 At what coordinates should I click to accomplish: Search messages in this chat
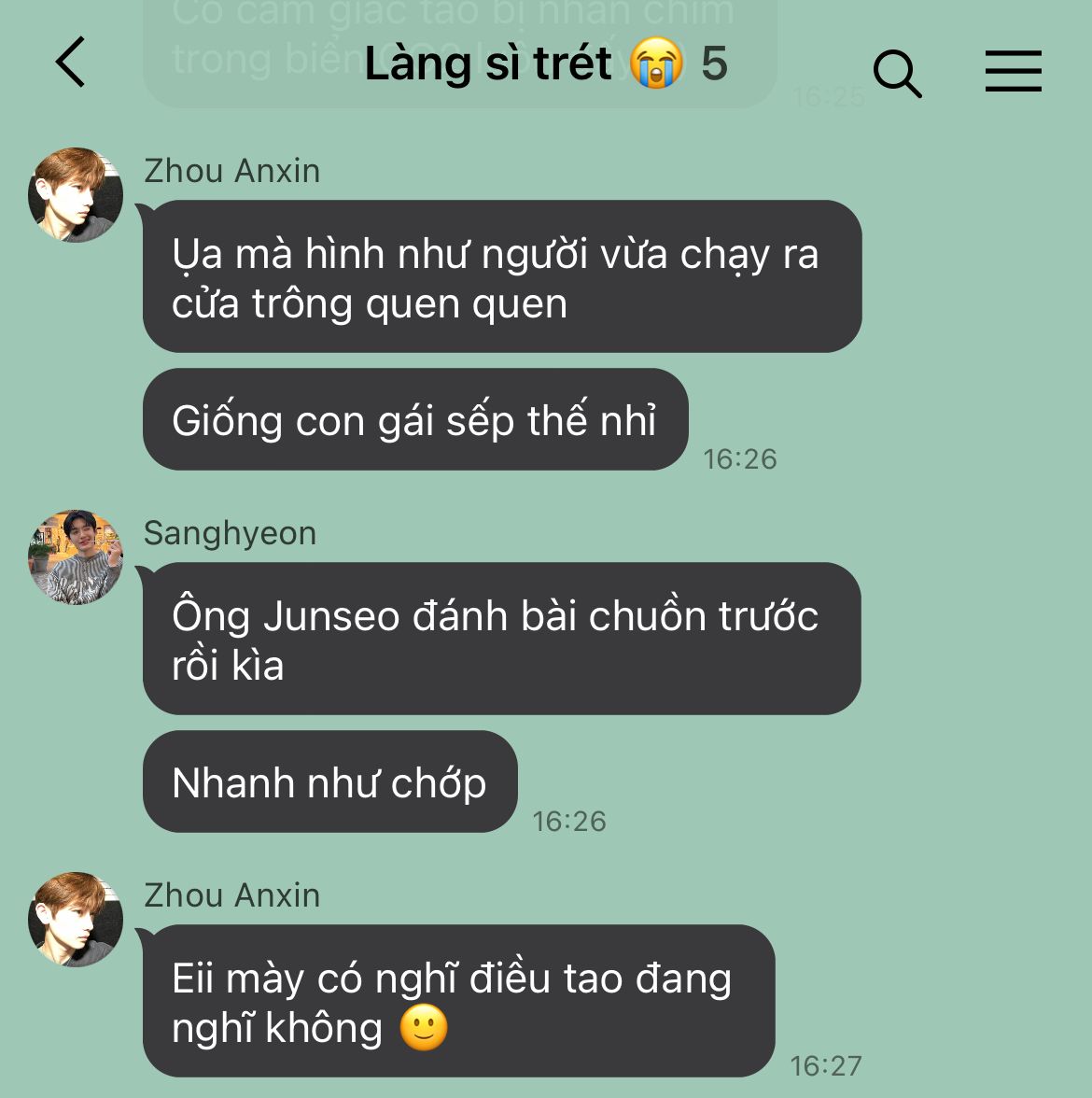point(897,73)
